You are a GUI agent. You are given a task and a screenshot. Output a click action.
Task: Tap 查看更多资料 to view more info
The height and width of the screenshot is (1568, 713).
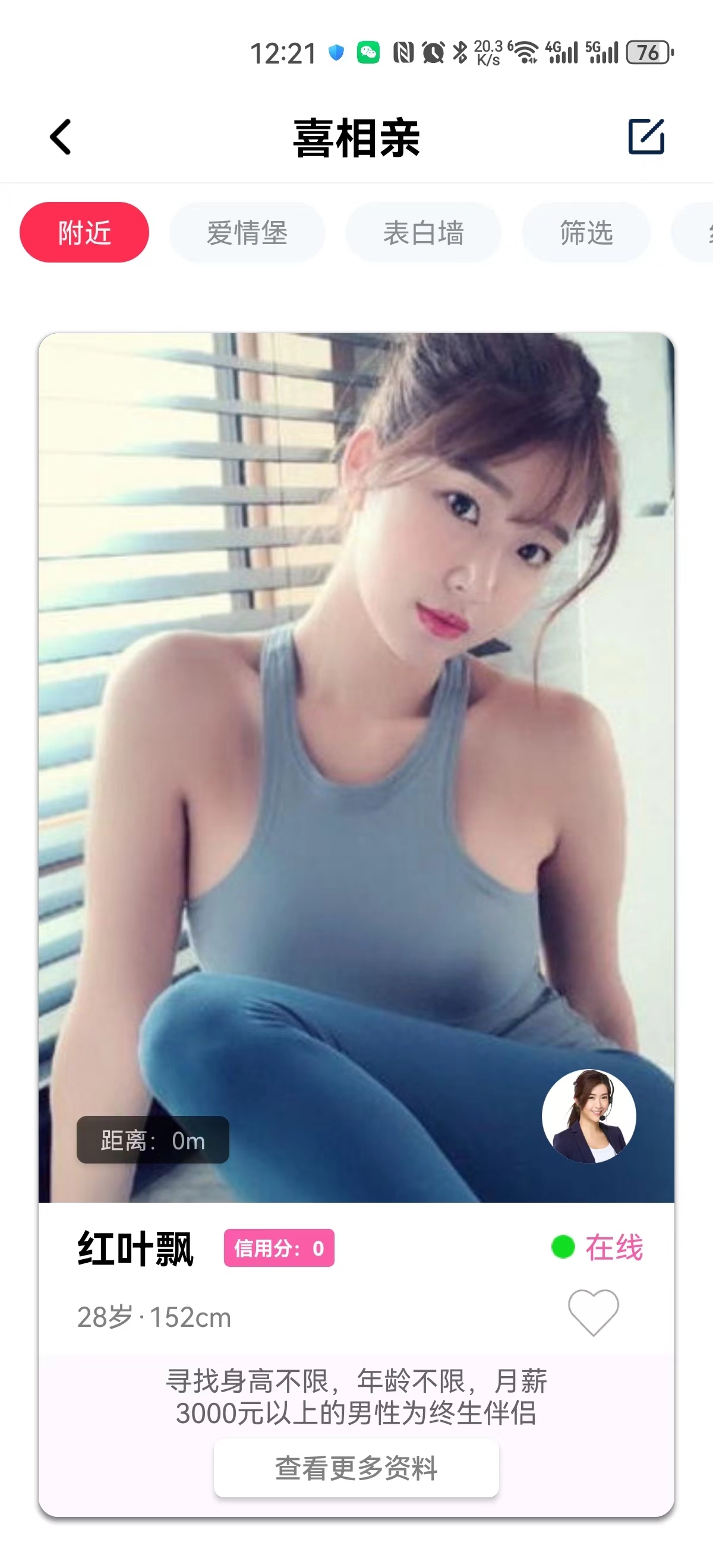click(356, 1468)
